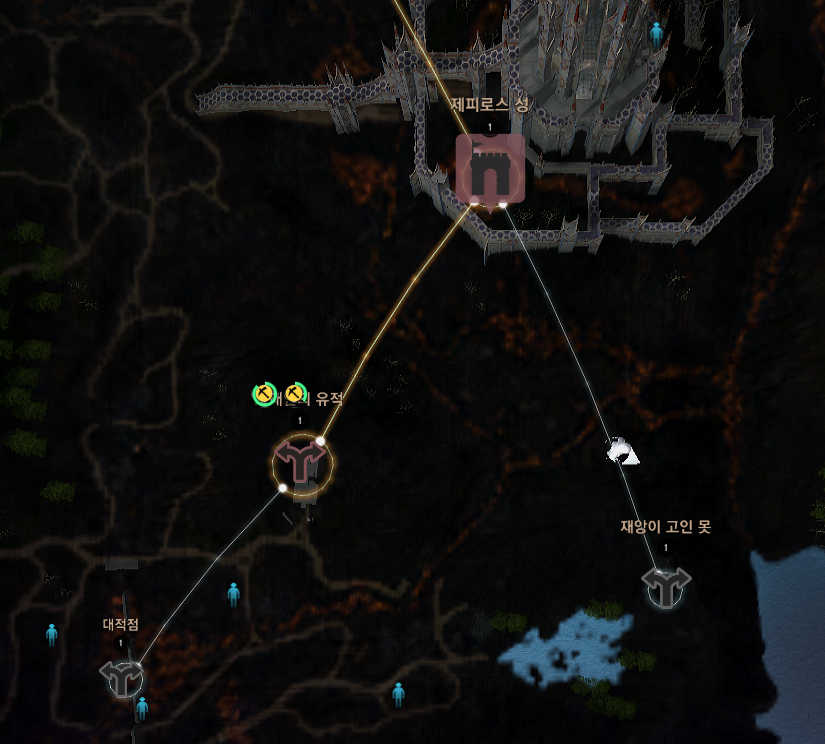Select the 제피로스 성 castle node

click(490, 167)
